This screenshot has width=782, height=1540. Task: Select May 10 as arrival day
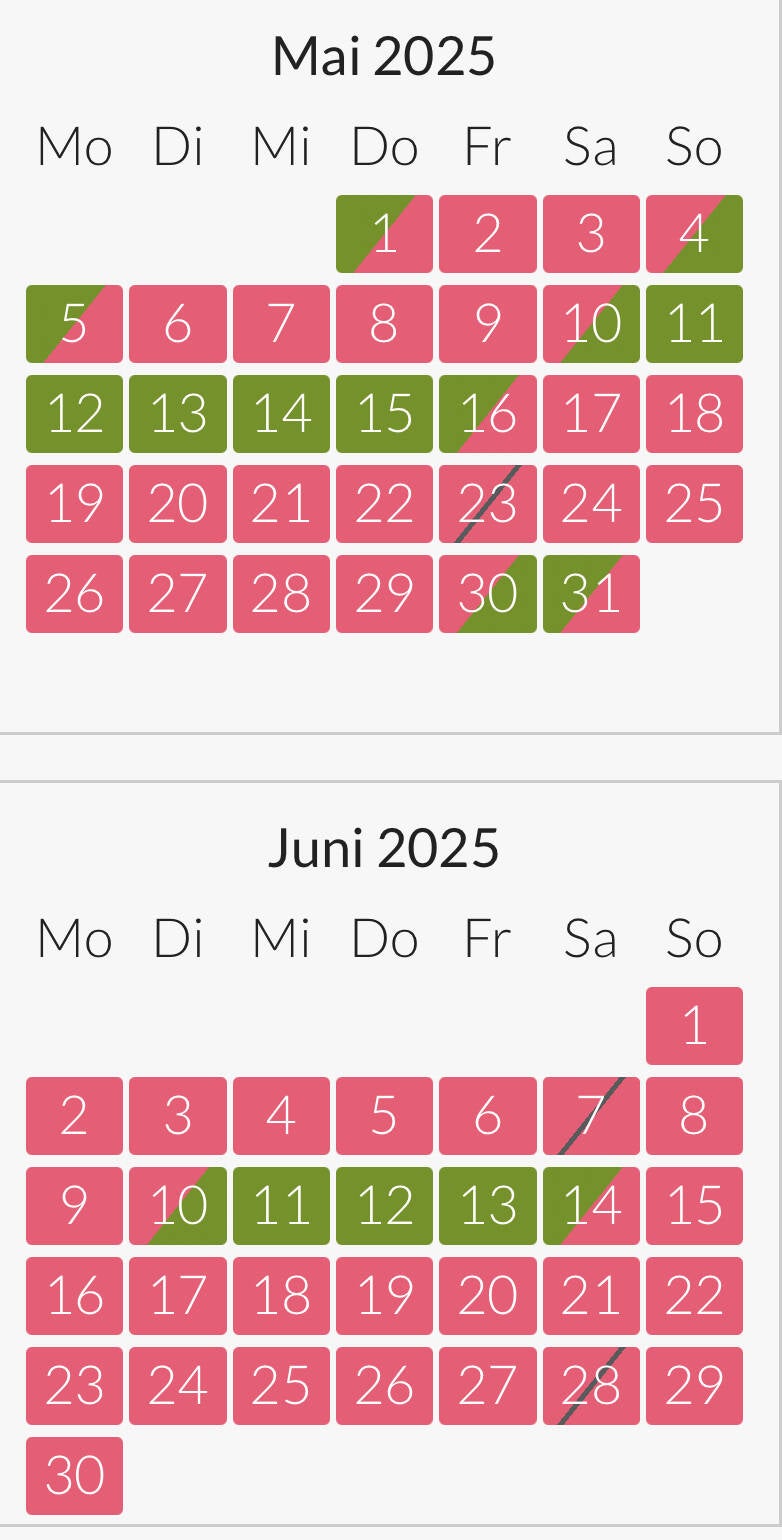tap(591, 324)
